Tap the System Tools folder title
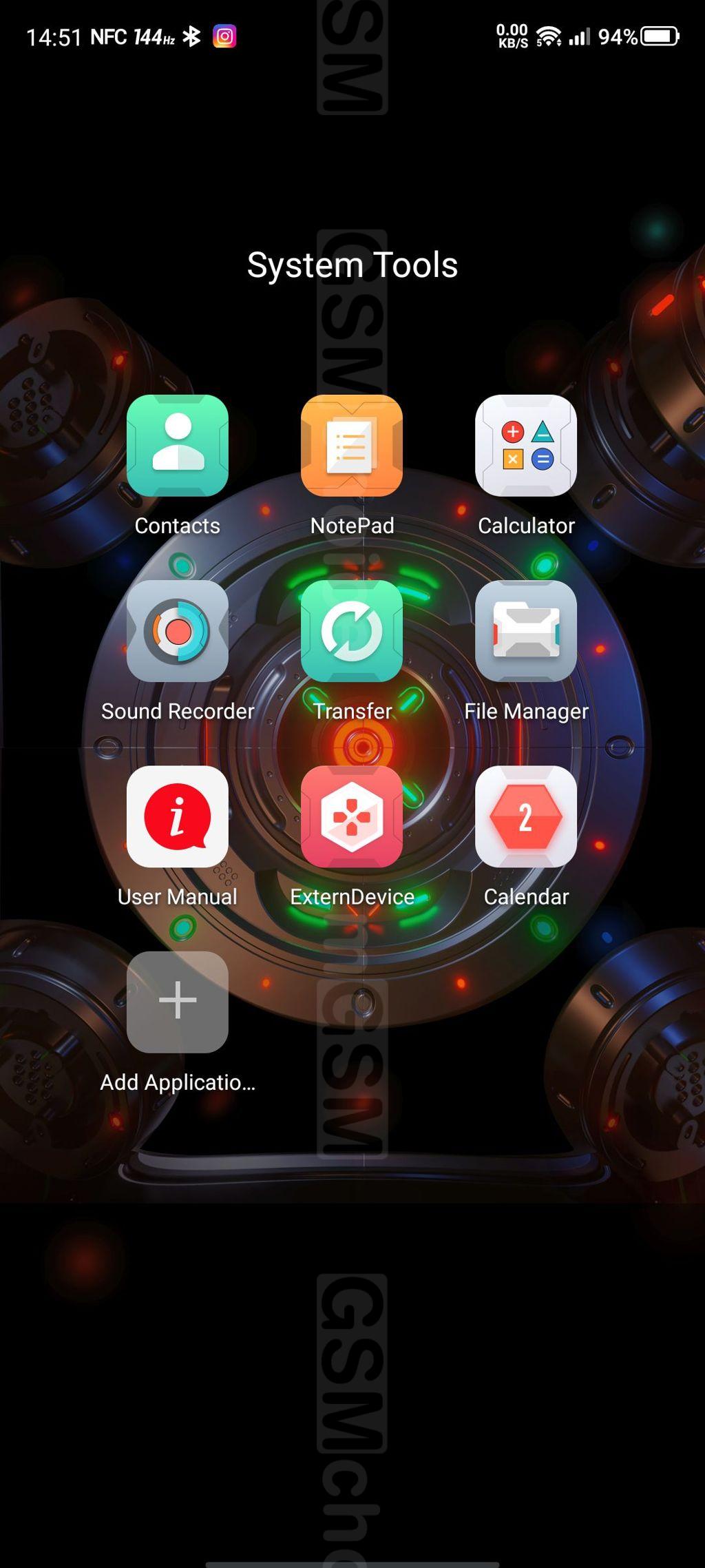 pos(352,265)
